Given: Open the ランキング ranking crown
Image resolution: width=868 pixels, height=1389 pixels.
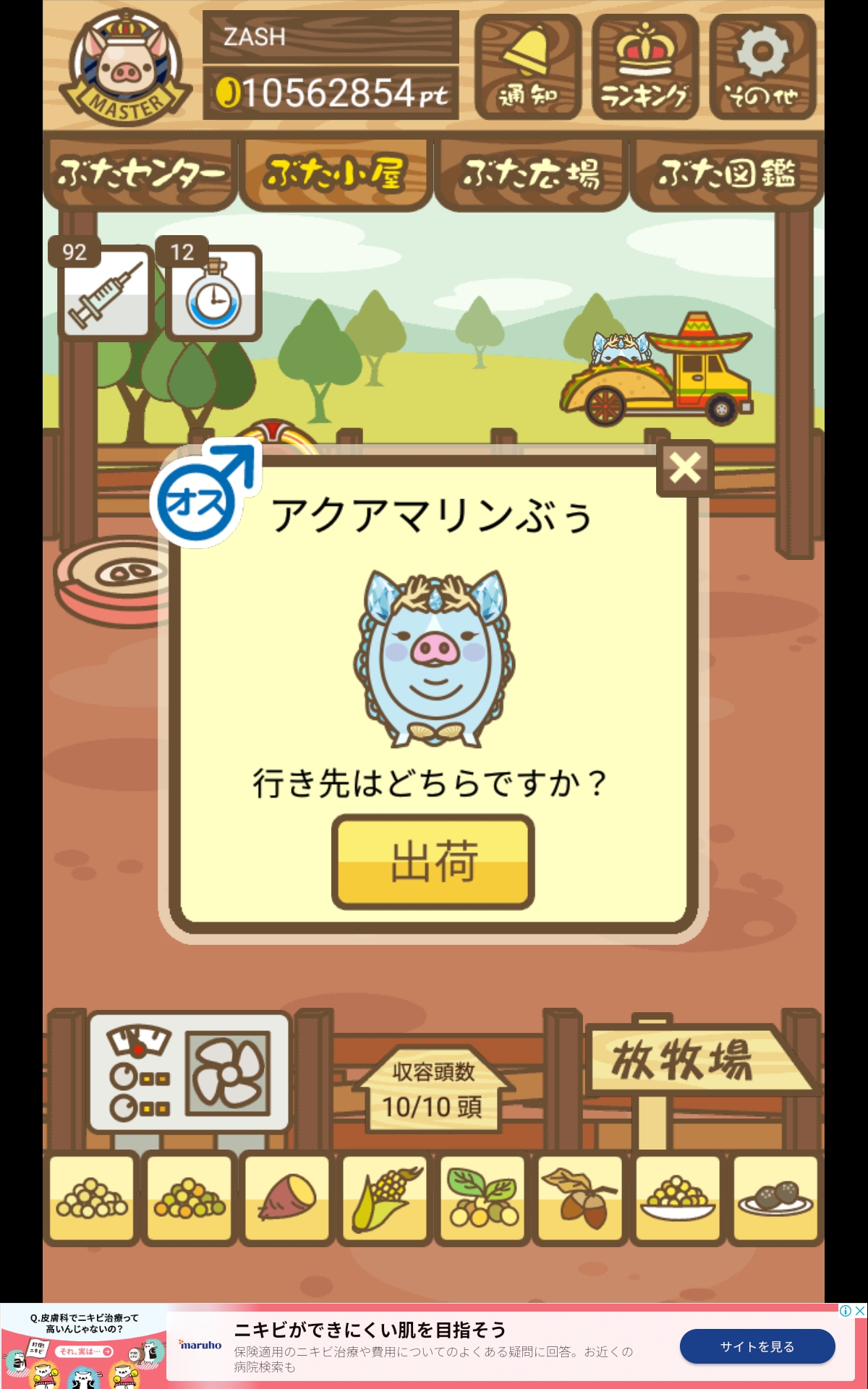Looking at the screenshot, I should pos(645,67).
